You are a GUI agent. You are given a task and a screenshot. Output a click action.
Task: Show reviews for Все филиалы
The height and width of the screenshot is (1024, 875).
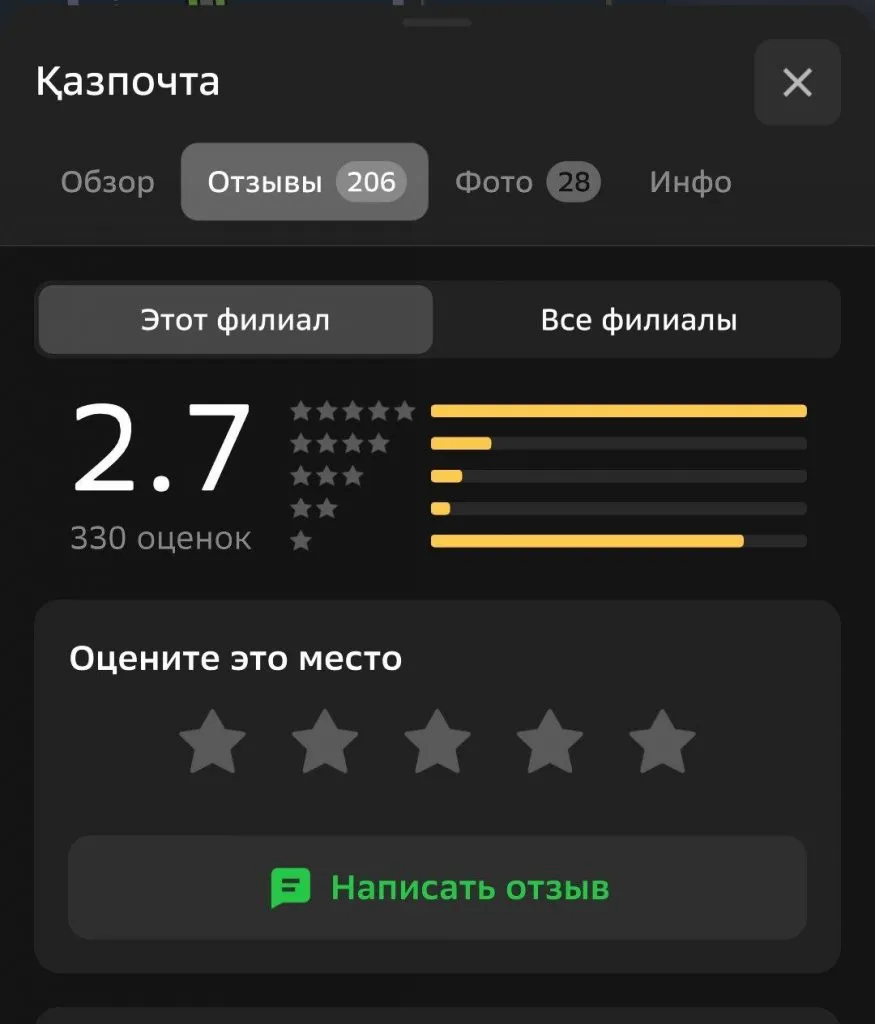point(638,320)
